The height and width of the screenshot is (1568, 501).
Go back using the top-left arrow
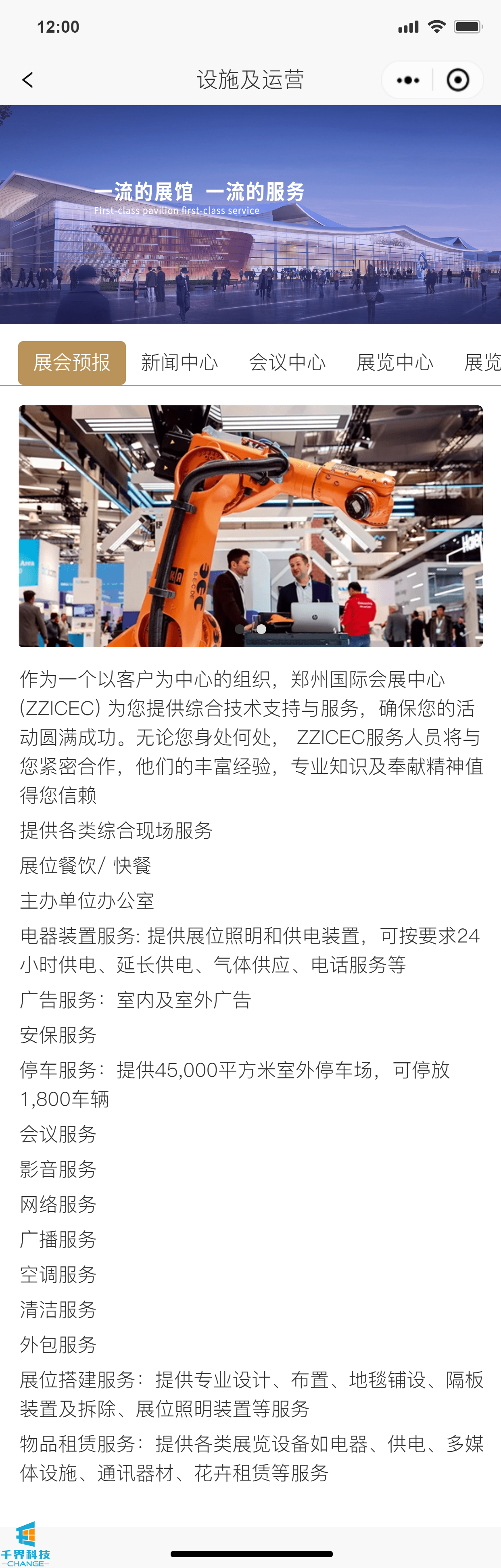click(x=27, y=80)
